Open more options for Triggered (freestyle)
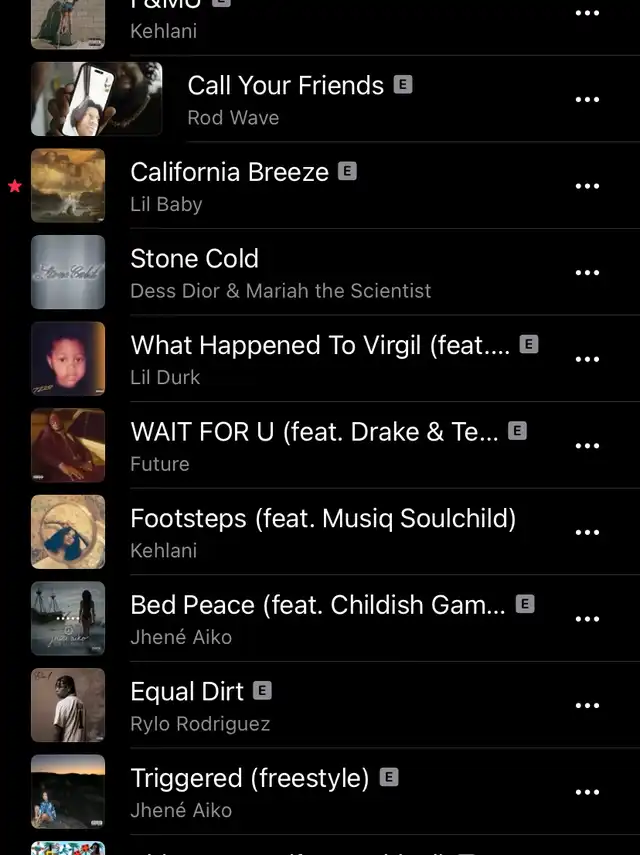640x855 pixels. (x=588, y=791)
